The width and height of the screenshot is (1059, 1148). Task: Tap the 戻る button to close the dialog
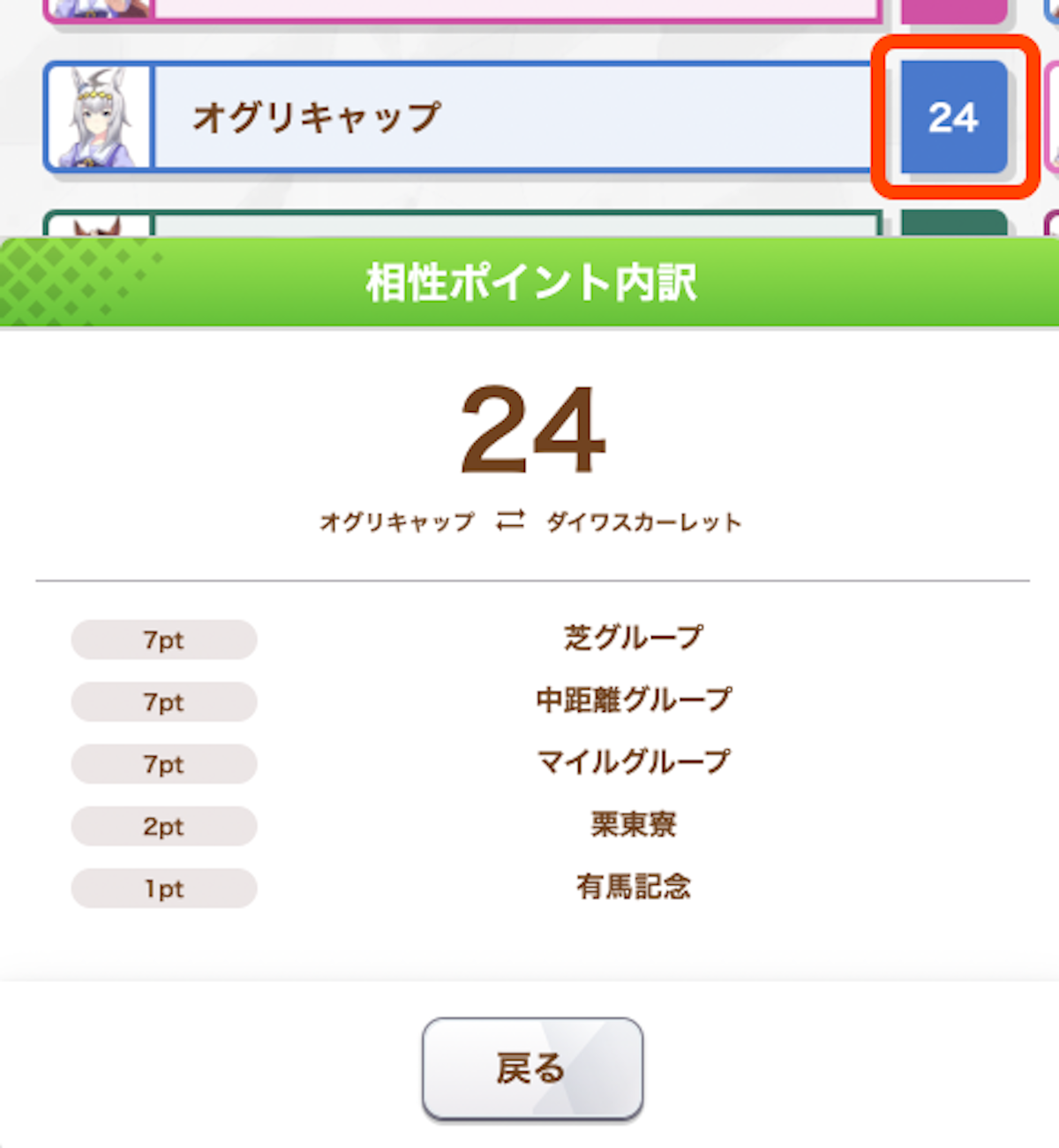532,1069
